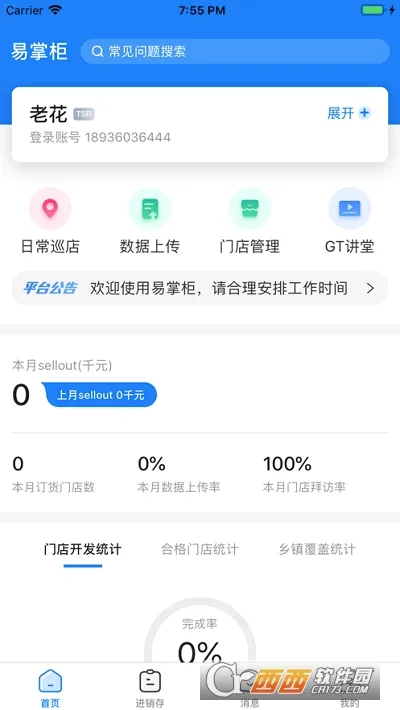This screenshot has width=400, height=710.
Task: Open the 进销存 bottom tab
Action: pyautogui.click(x=150, y=688)
